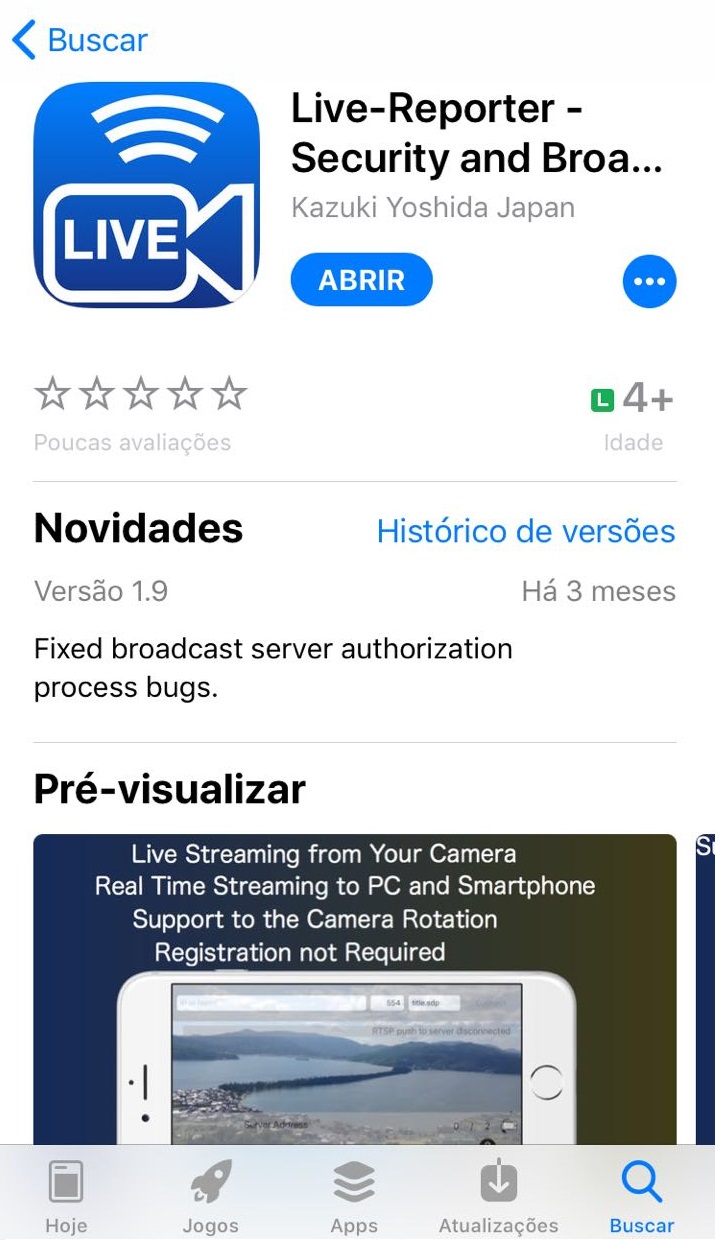Open Histórico de versões link

point(525,531)
